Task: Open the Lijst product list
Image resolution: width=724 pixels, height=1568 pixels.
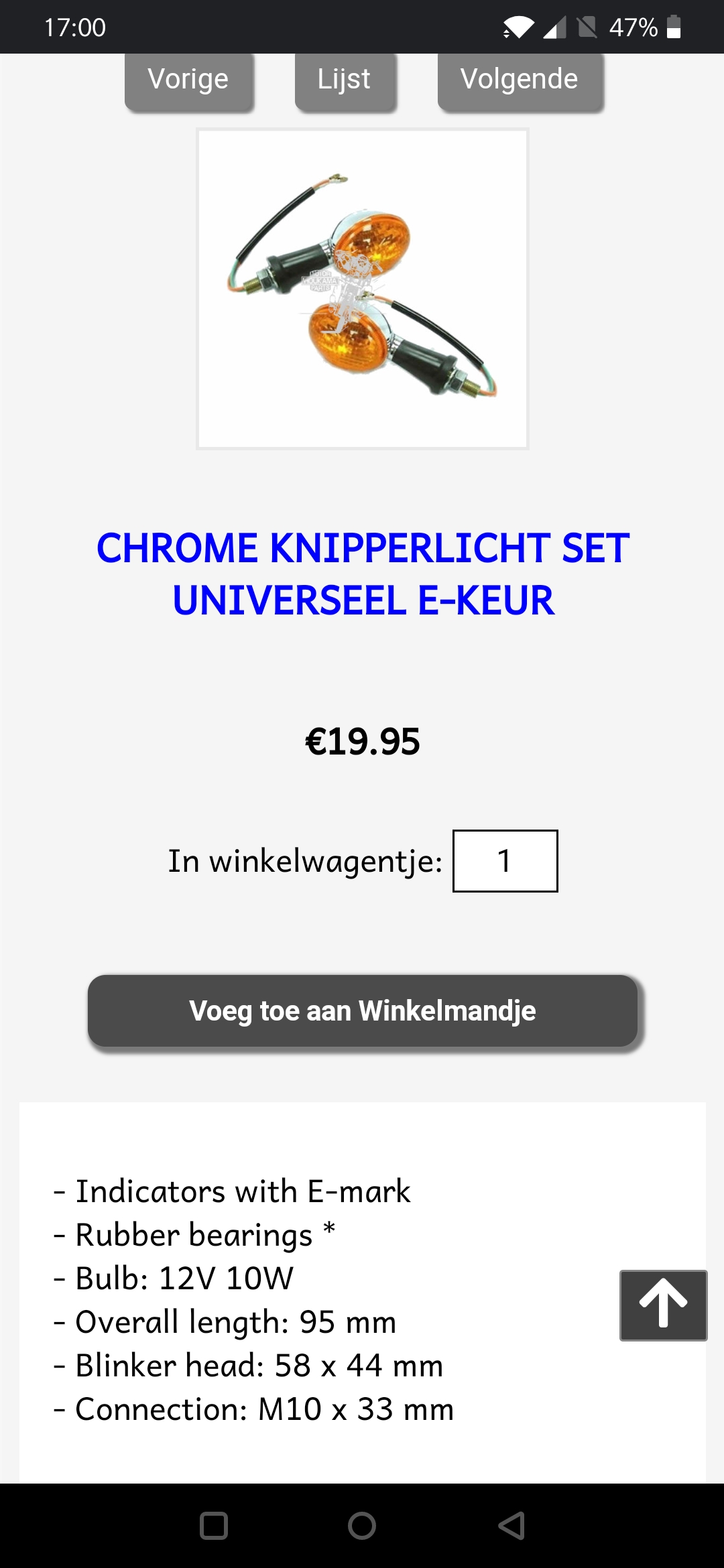Action: point(345,80)
